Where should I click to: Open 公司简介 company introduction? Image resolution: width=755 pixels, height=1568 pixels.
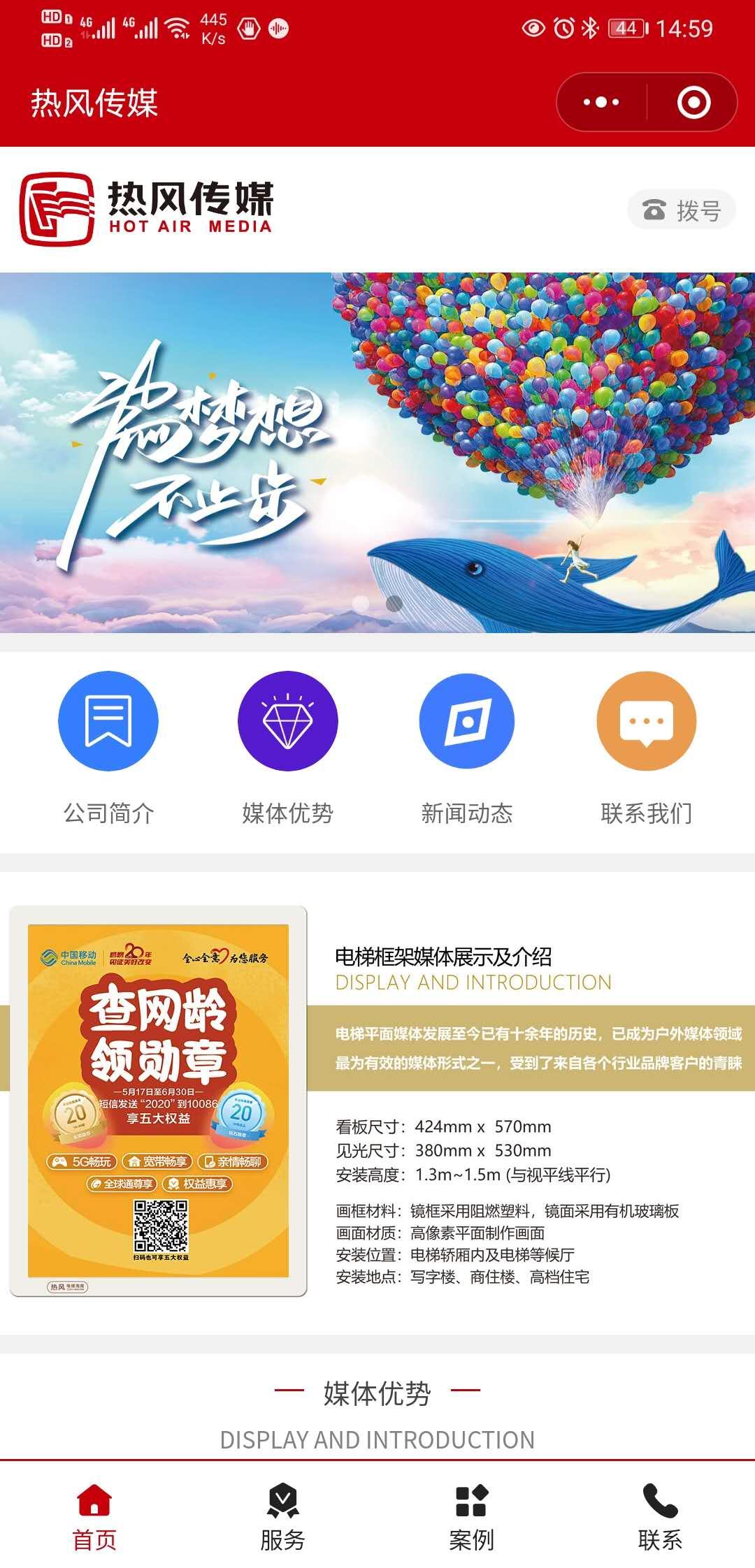coord(108,748)
